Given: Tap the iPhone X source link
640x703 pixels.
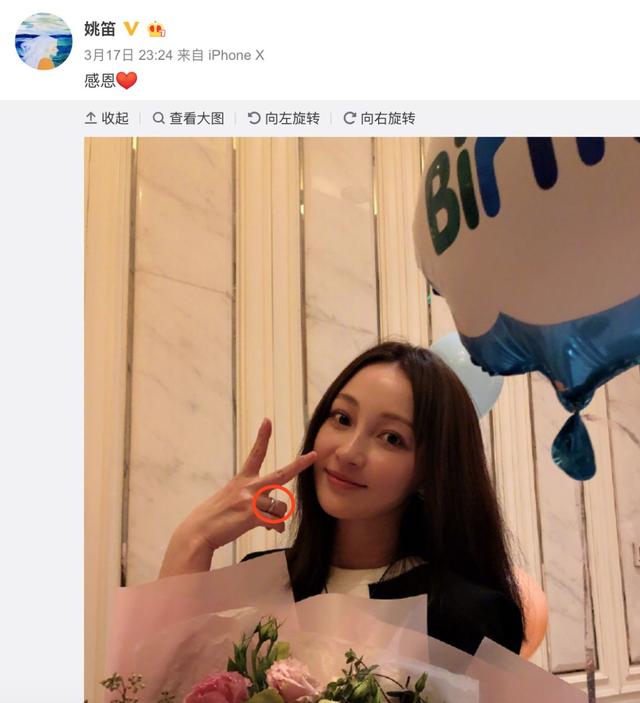Looking at the screenshot, I should click(x=235, y=55).
